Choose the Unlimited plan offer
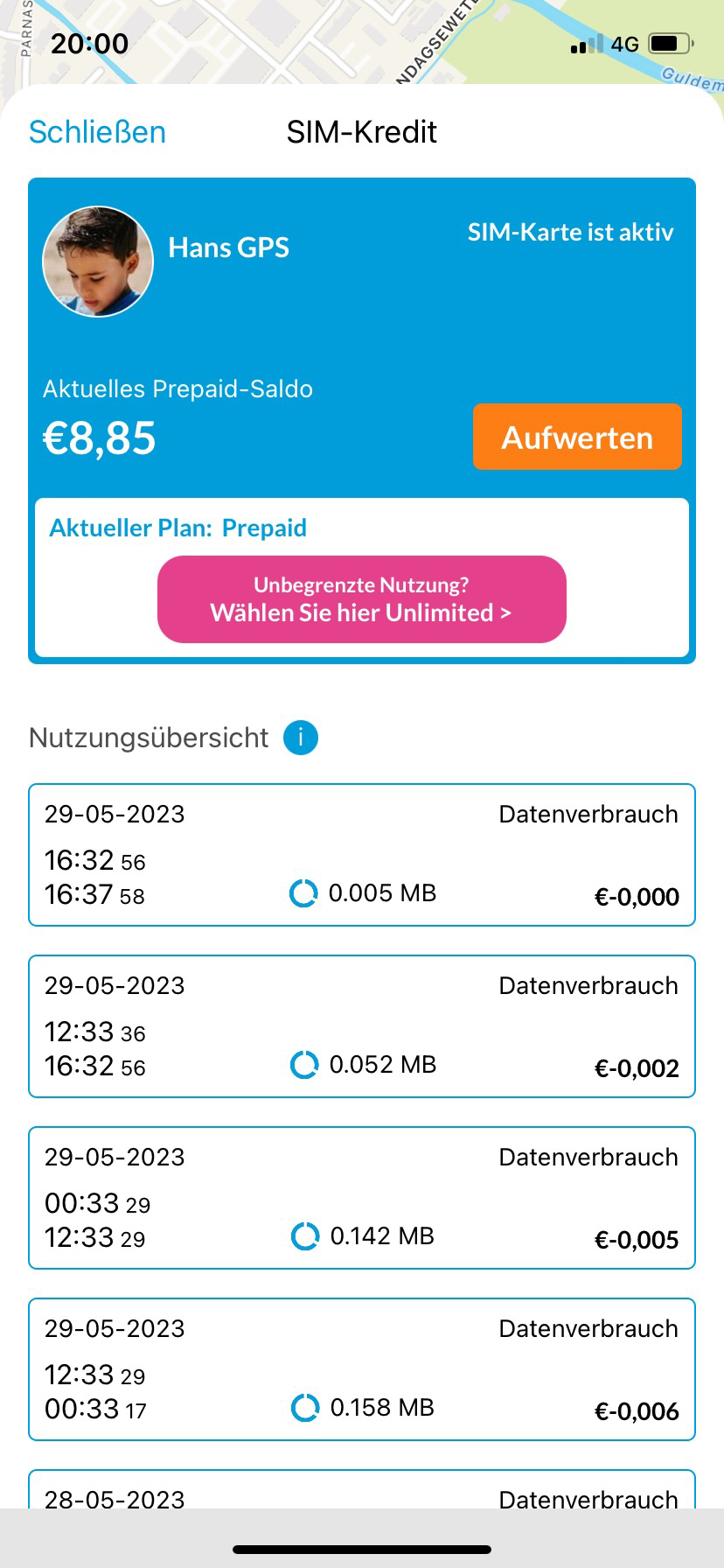This screenshot has width=724, height=1568. click(x=361, y=599)
